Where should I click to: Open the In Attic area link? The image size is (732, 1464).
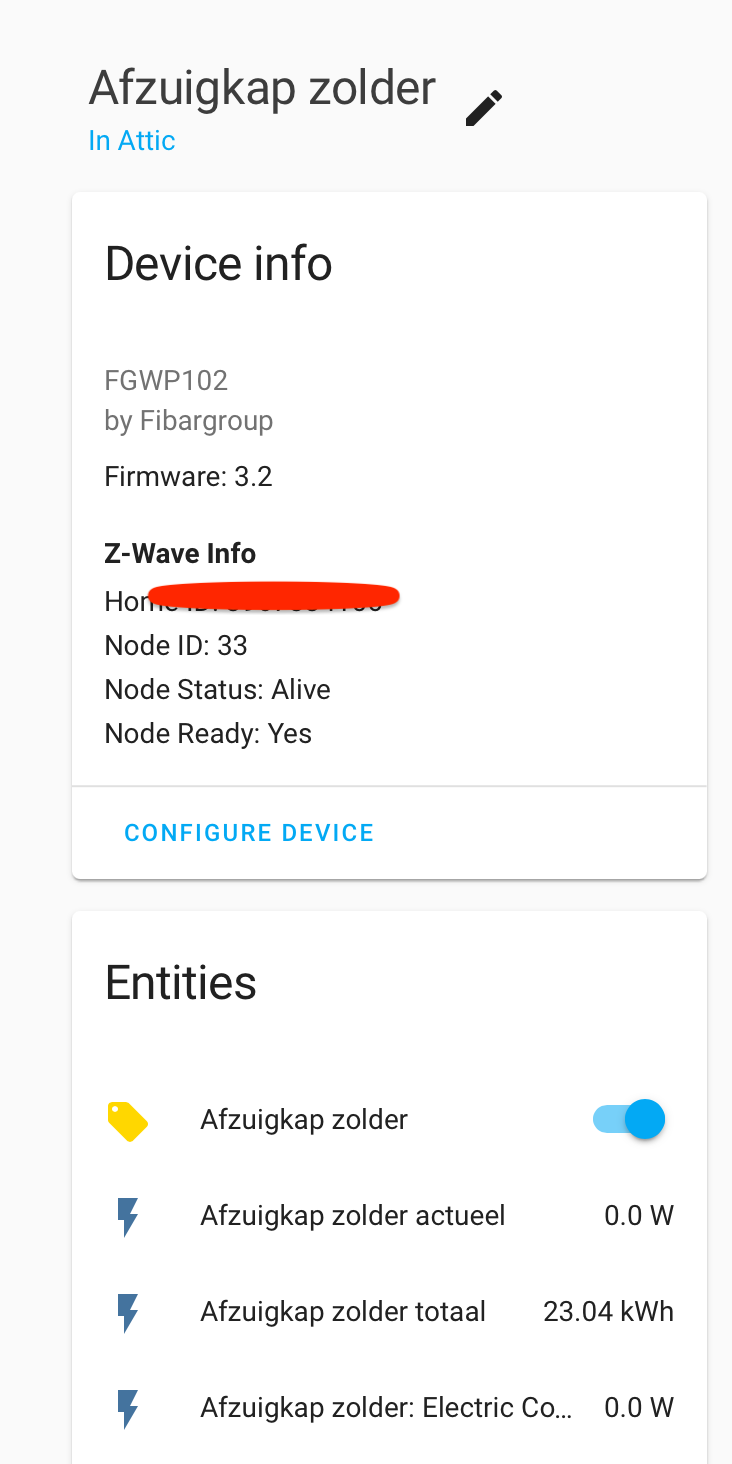(x=132, y=141)
